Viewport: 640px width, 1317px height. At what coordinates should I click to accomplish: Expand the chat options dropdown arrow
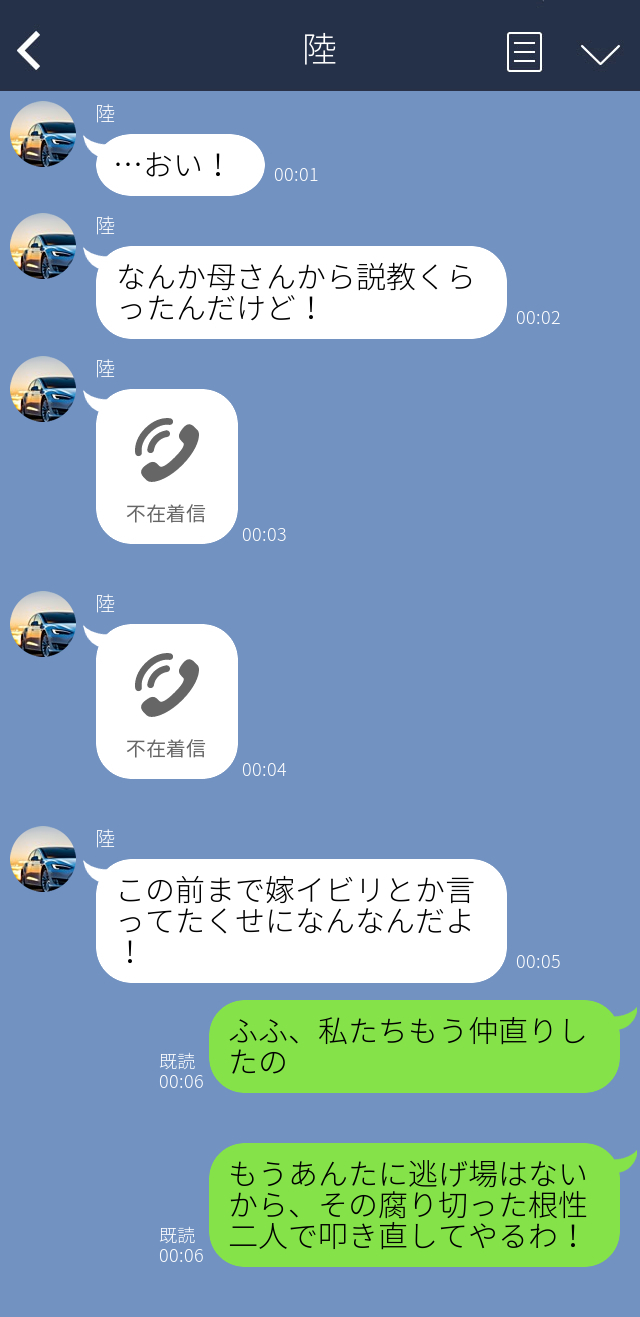pyautogui.click(x=600, y=53)
